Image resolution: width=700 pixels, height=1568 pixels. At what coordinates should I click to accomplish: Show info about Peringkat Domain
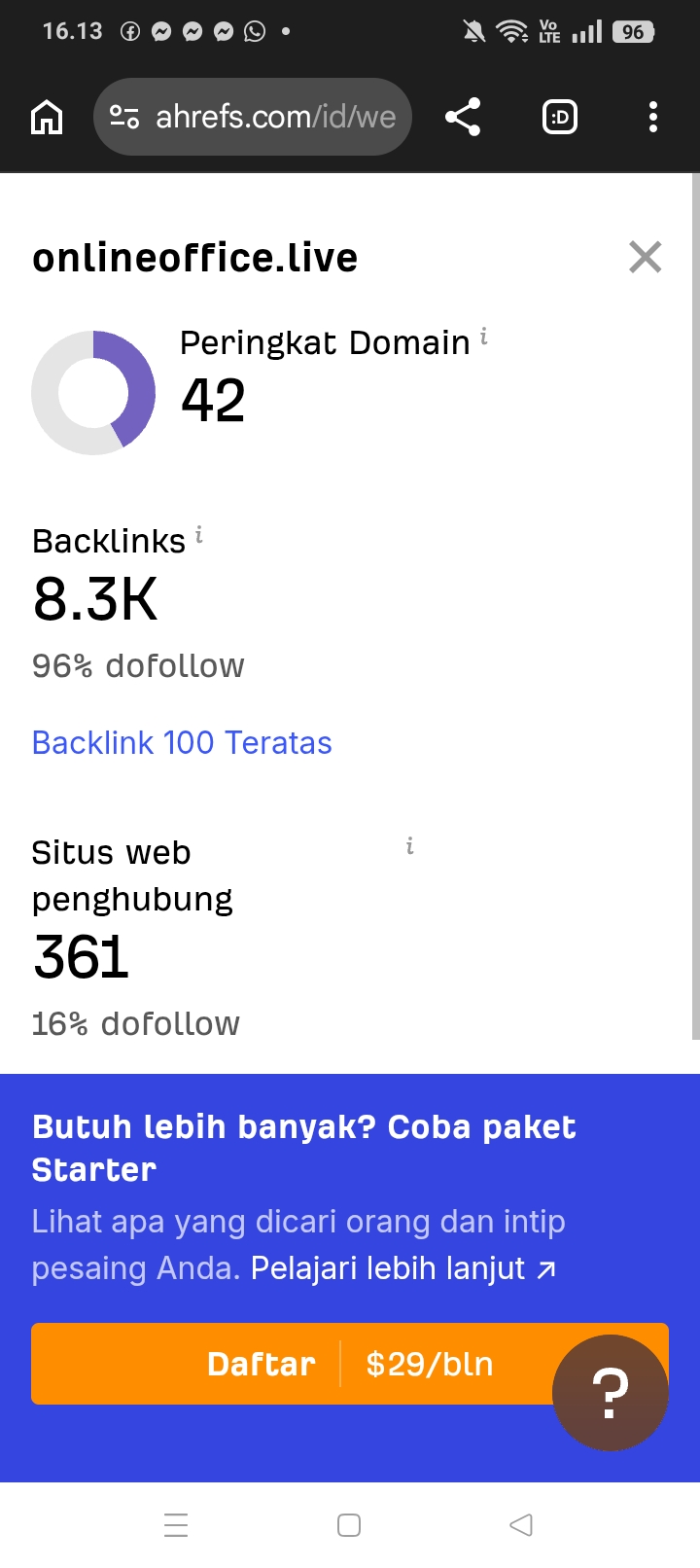click(484, 338)
